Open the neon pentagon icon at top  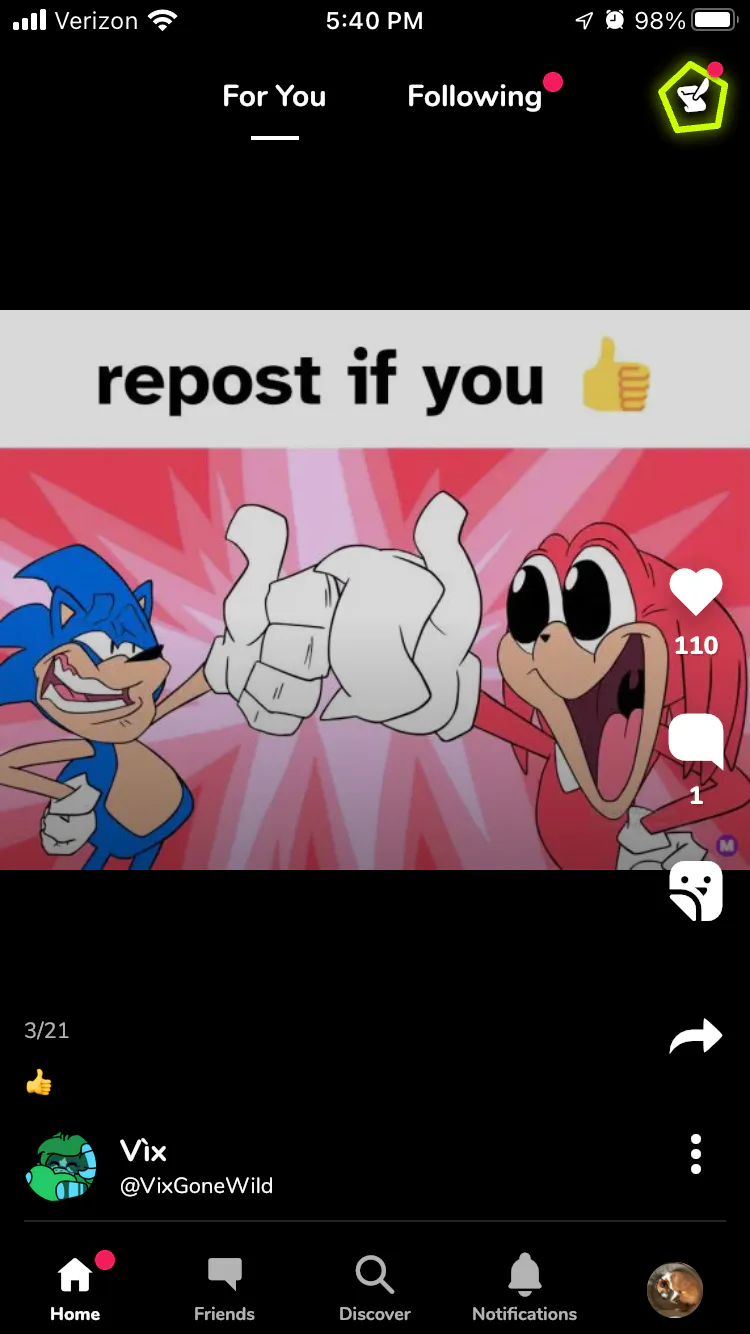[x=692, y=97]
